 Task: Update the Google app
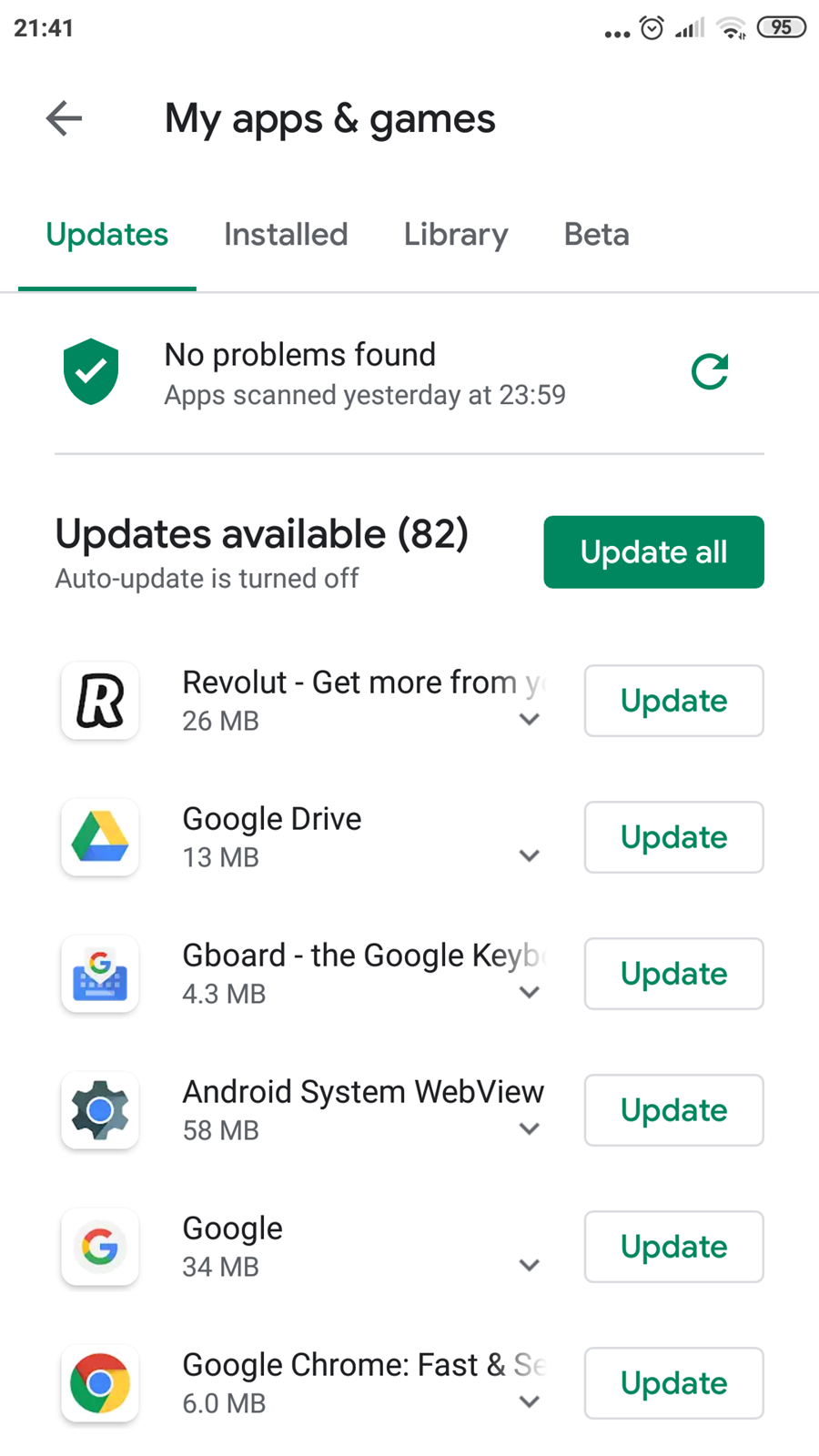coord(673,1247)
